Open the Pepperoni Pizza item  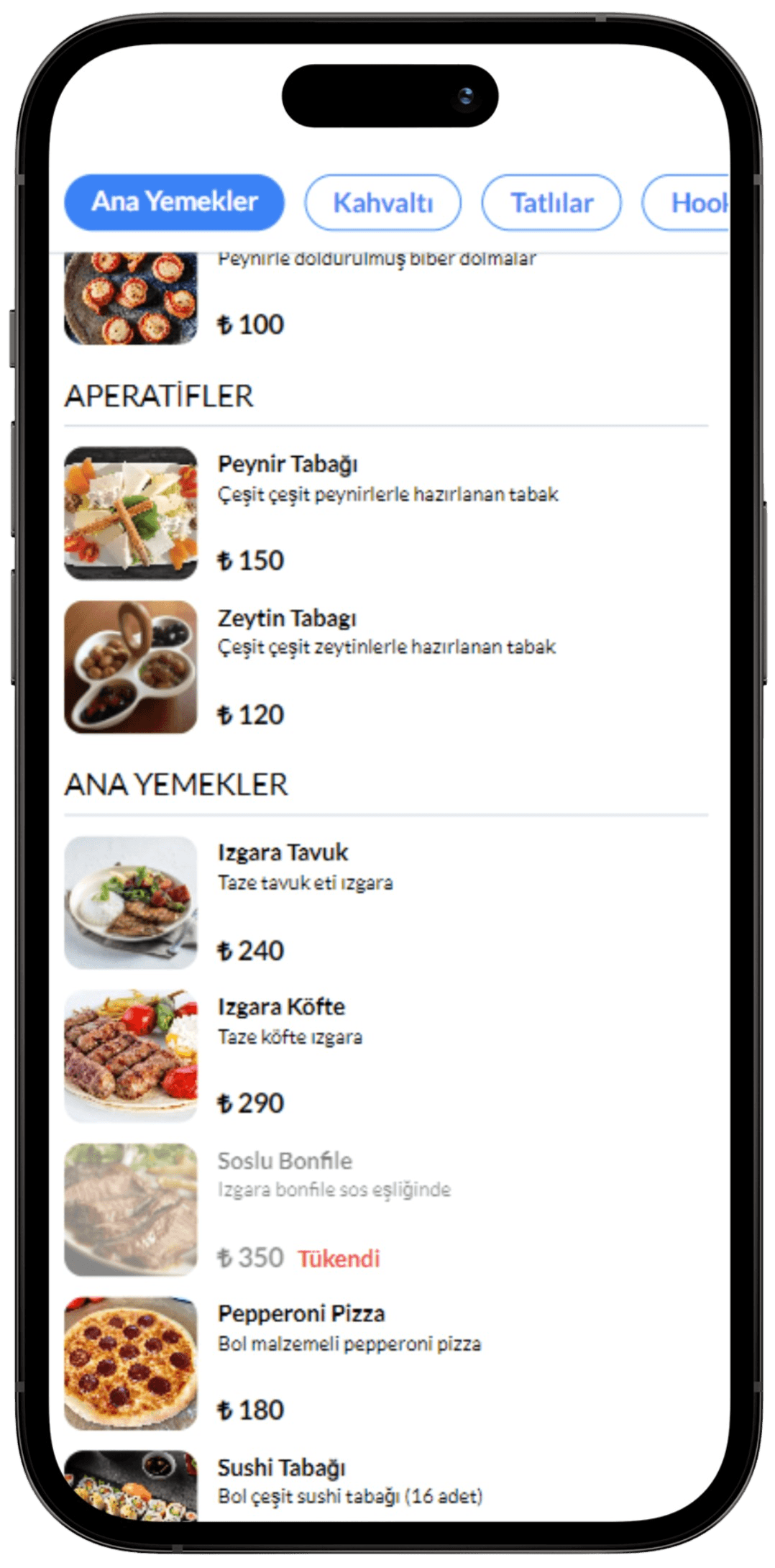[301, 1314]
